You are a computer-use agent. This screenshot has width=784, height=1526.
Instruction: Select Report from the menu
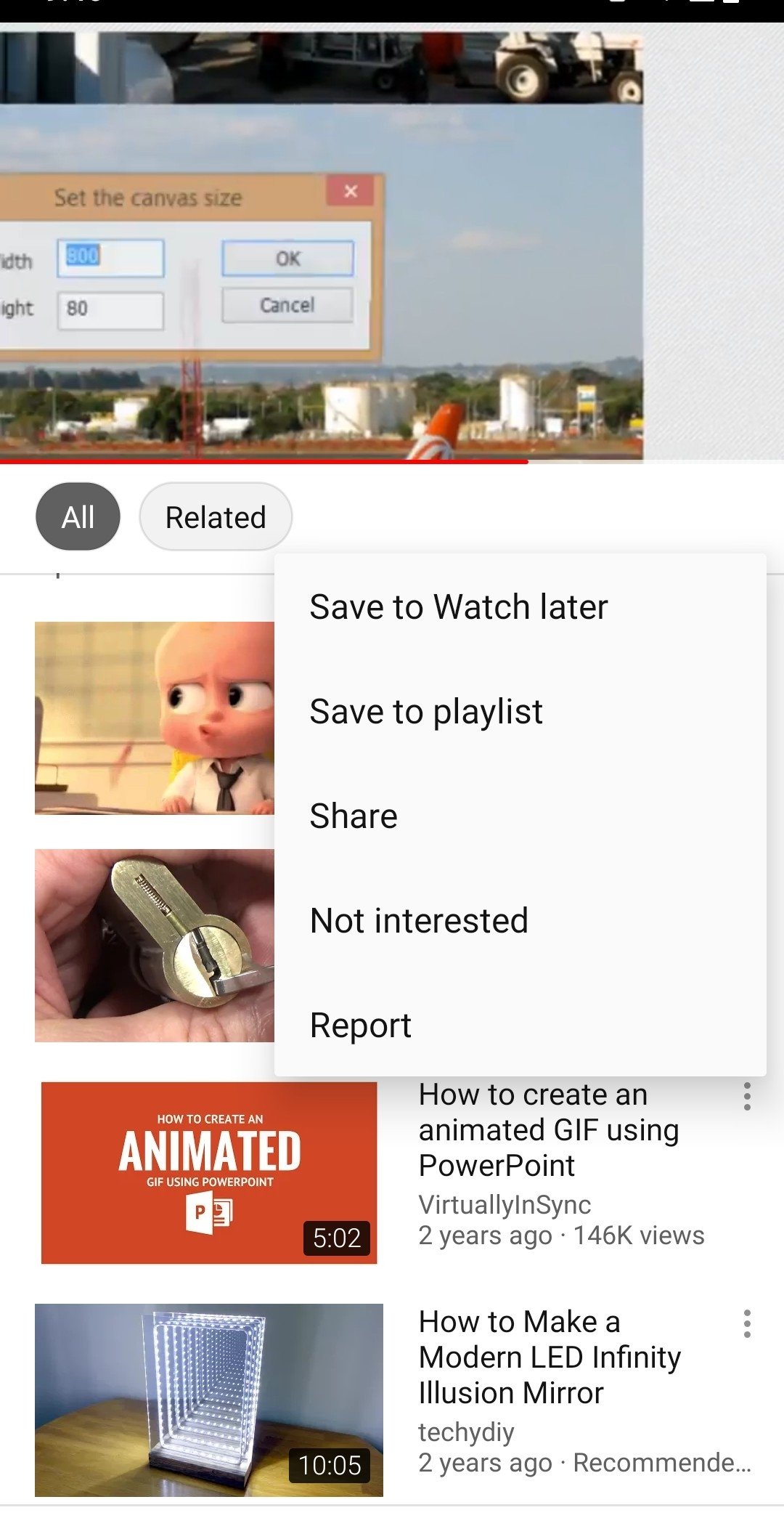point(520,1025)
